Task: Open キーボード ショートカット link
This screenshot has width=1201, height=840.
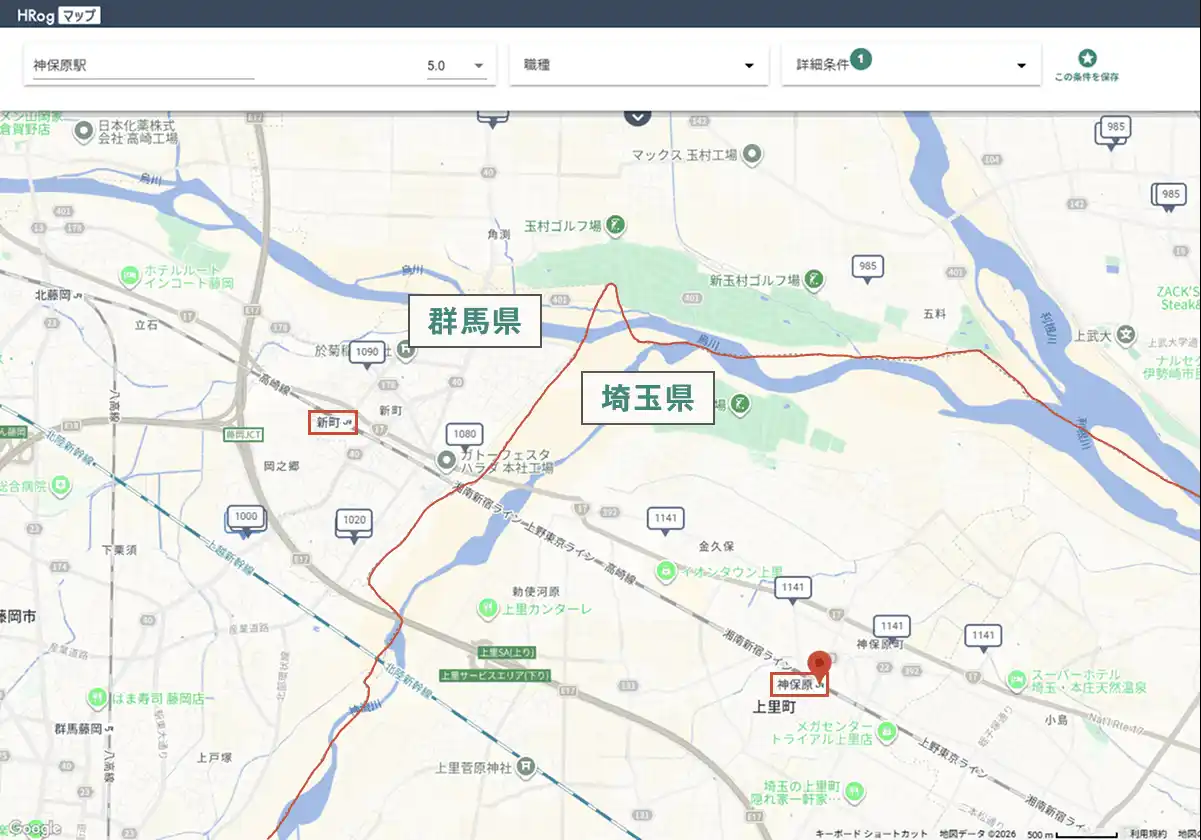Action: [x=871, y=833]
